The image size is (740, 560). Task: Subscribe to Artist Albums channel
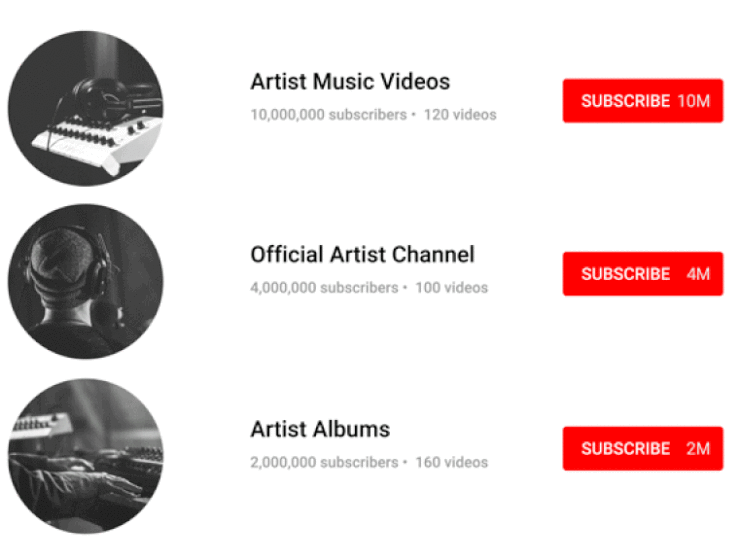pos(642,449)
